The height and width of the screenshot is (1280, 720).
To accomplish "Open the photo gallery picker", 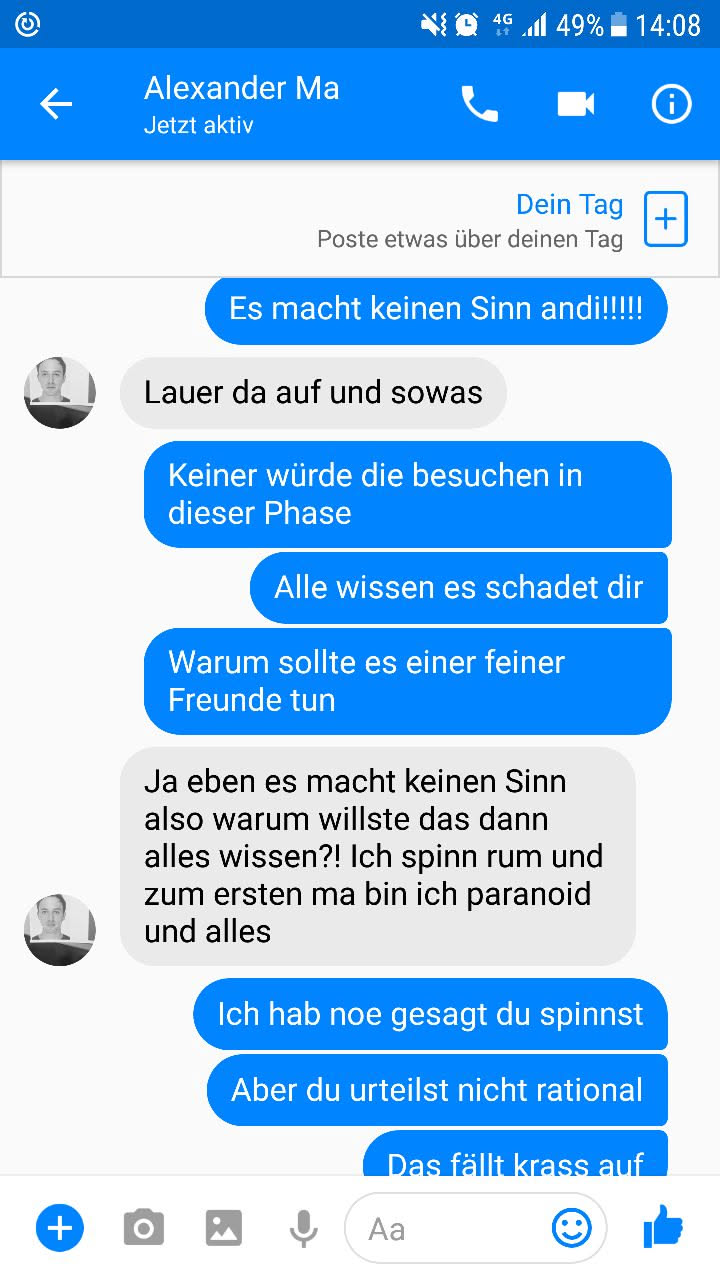I will click(x=224, y=1227).
